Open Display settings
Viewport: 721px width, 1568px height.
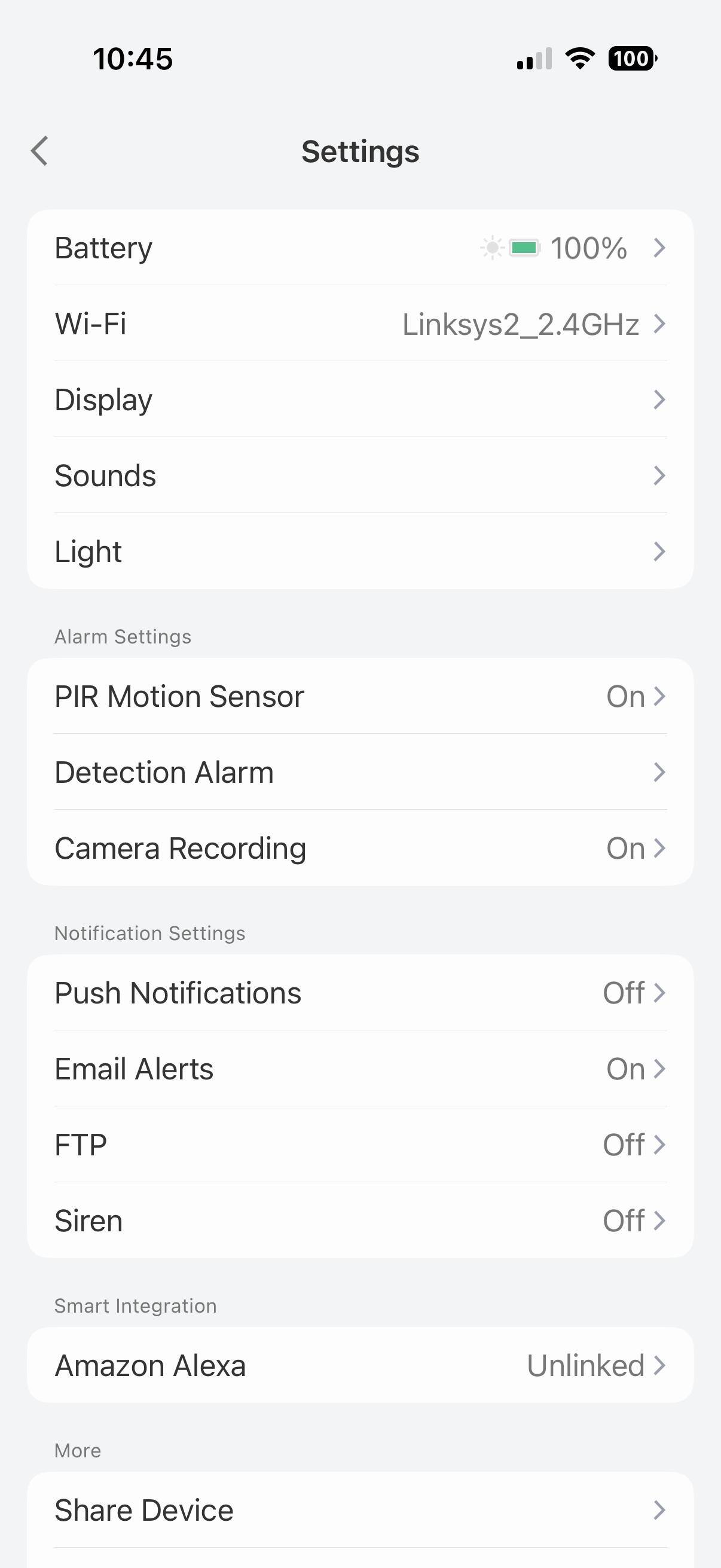coord(360,399)
